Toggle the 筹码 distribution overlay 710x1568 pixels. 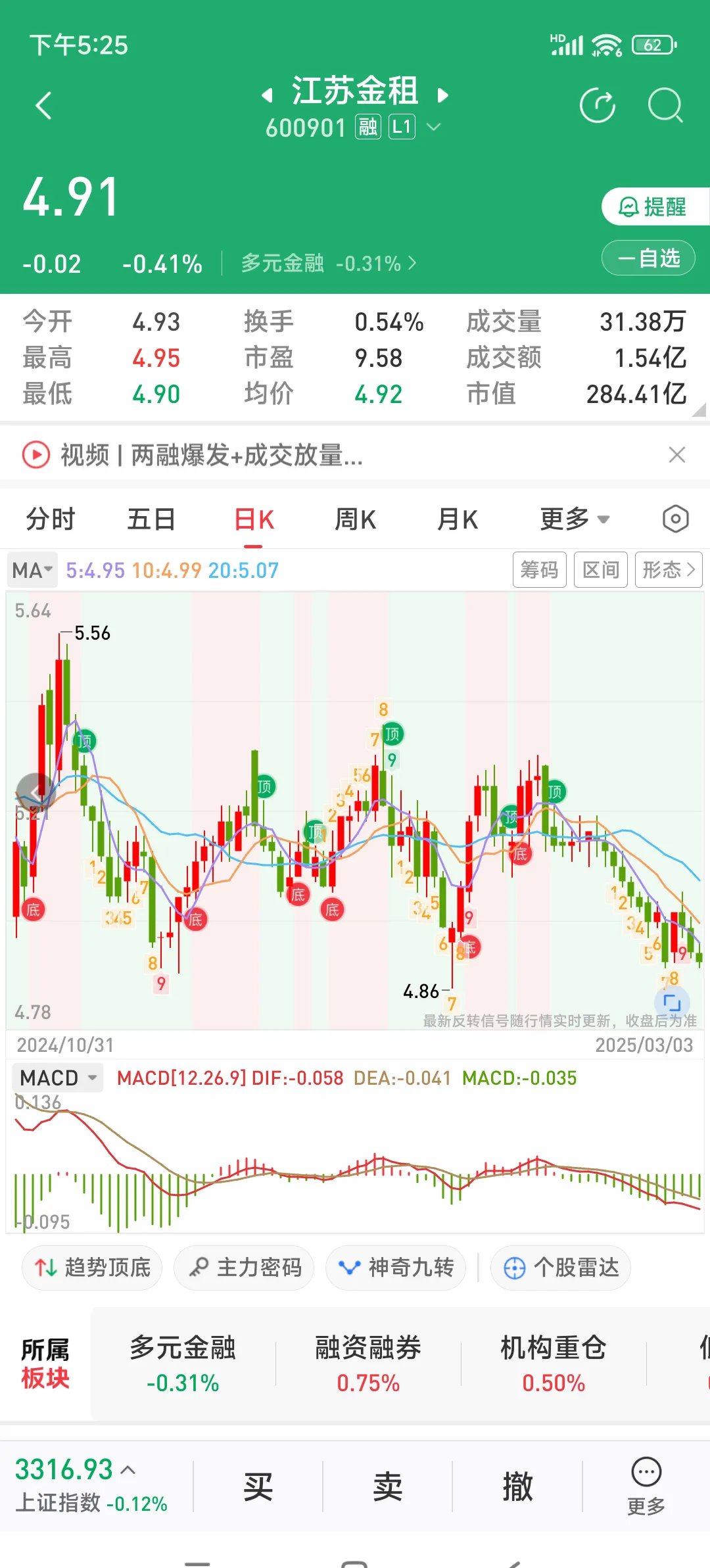[x=539, y=569]
